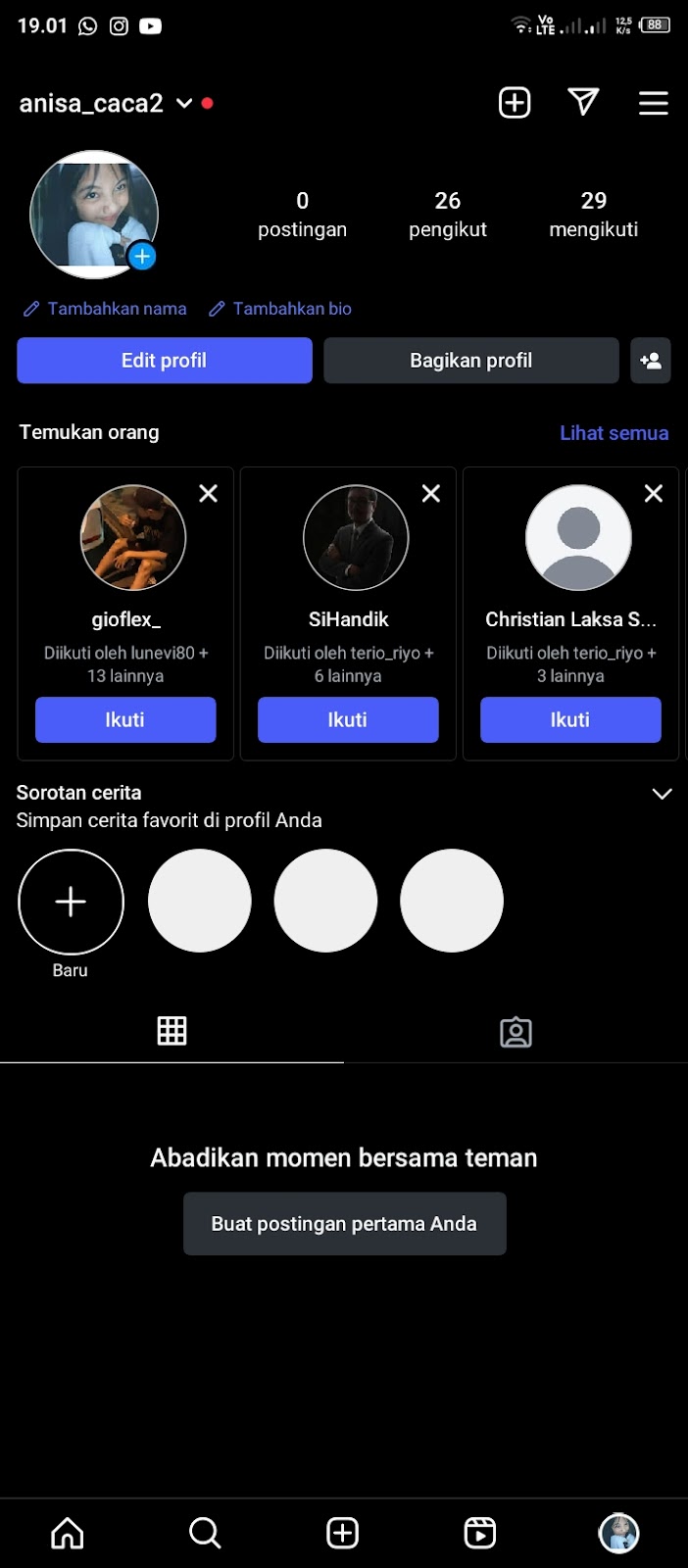The width and height of the screenshot is (688, 1568).
Task: Follow gioflex_ with the Ikuti button
Action: tap(125, 720)
